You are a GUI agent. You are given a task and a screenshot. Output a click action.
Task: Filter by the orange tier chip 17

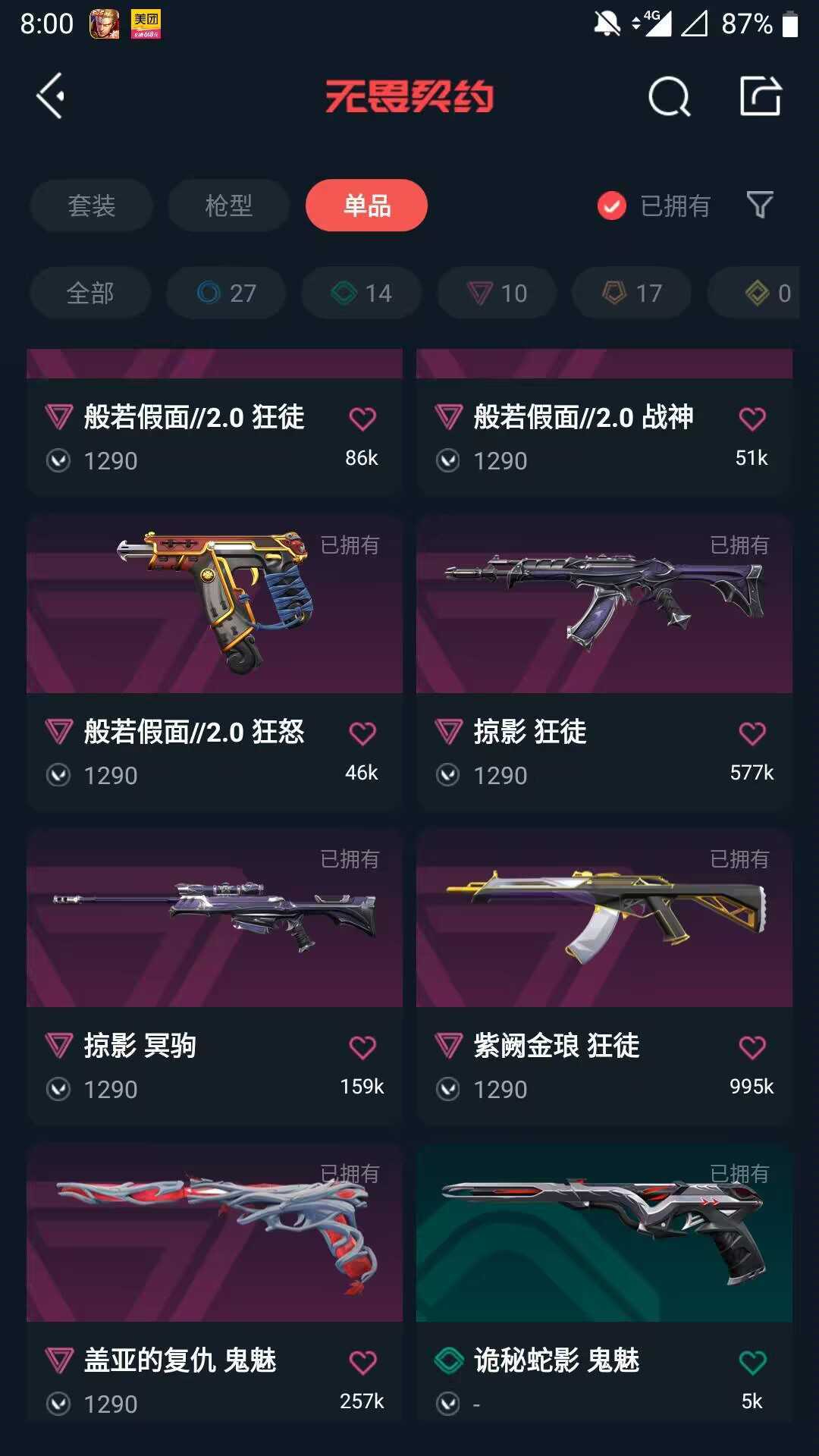tap(632, 293)
